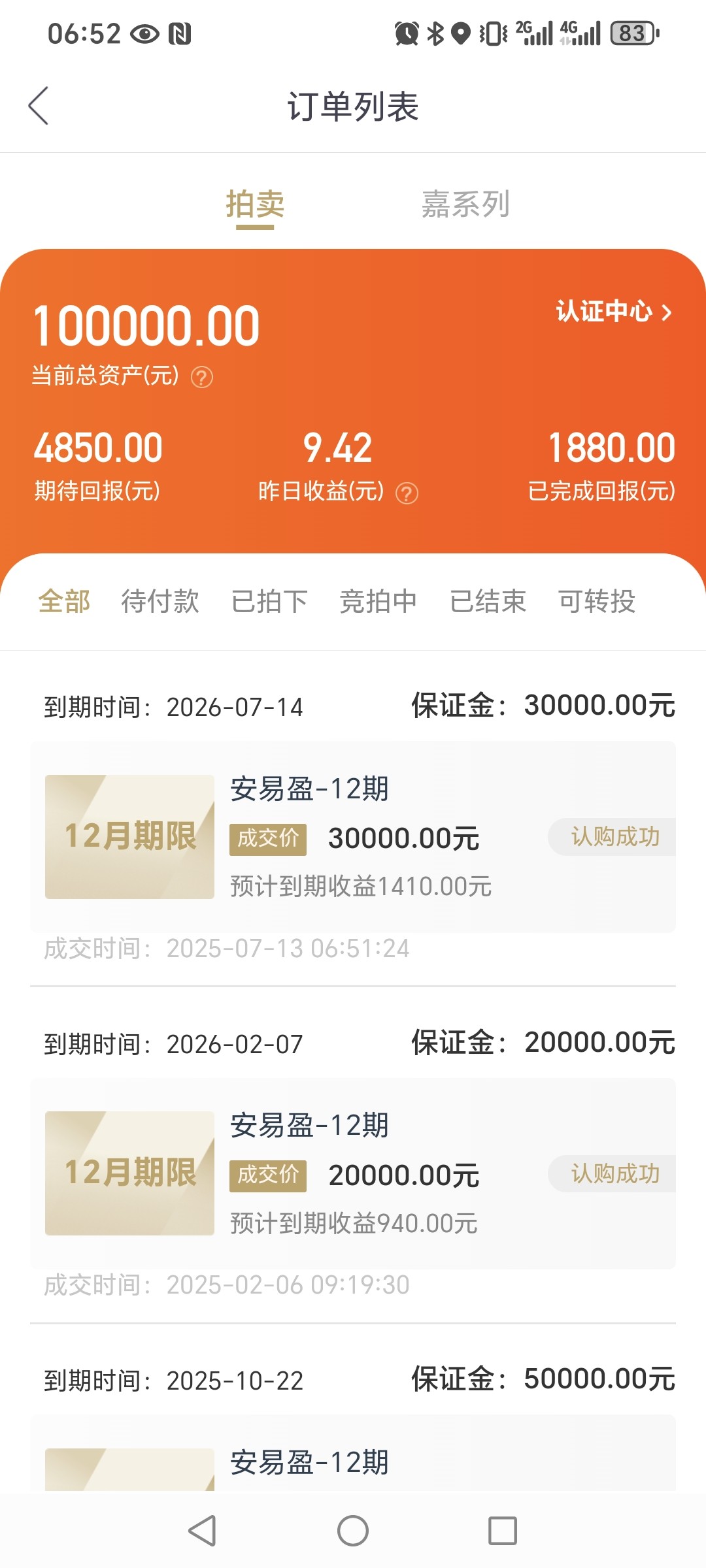This screenshot has width=706, height=1568.
Task: Select the 拍卖 tab
Action: [x=255, y=204]
